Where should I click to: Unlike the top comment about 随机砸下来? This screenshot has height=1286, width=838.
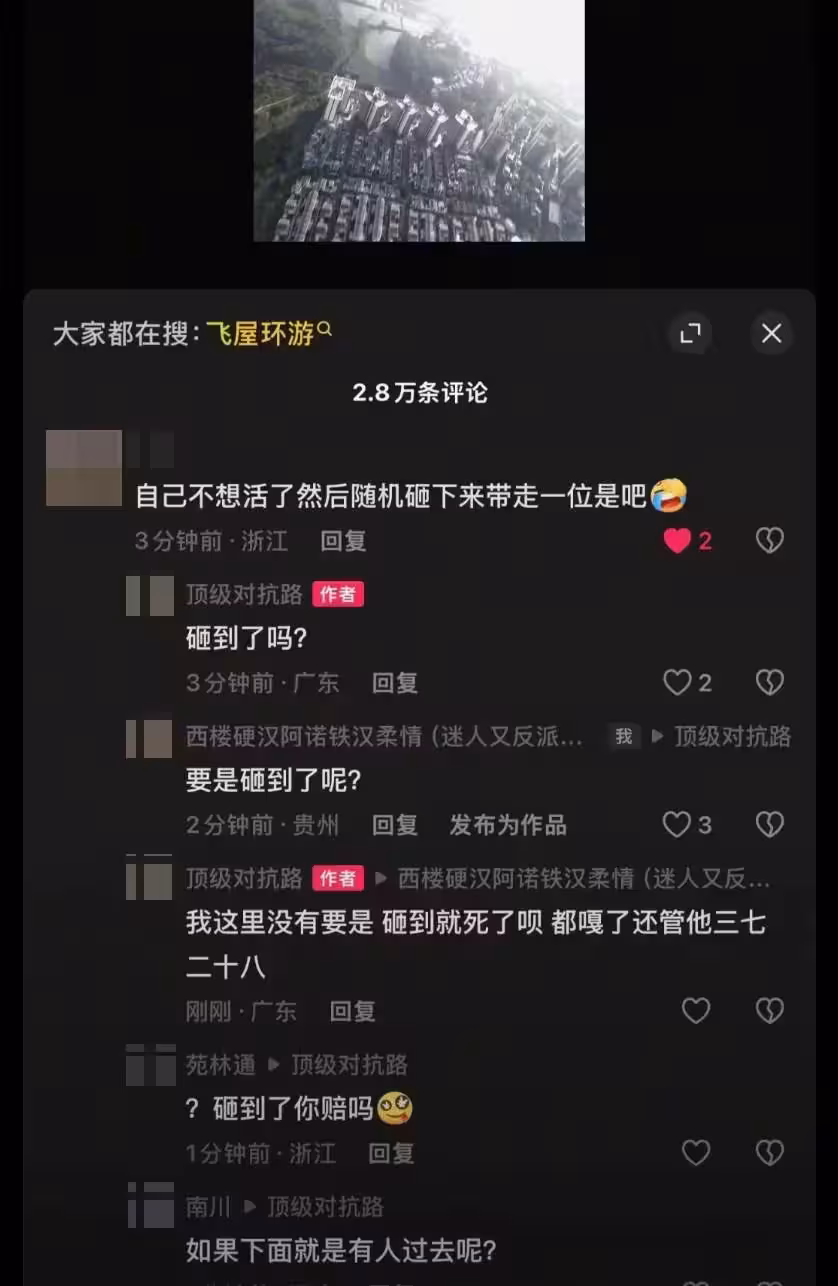click(x=678, y=541)
